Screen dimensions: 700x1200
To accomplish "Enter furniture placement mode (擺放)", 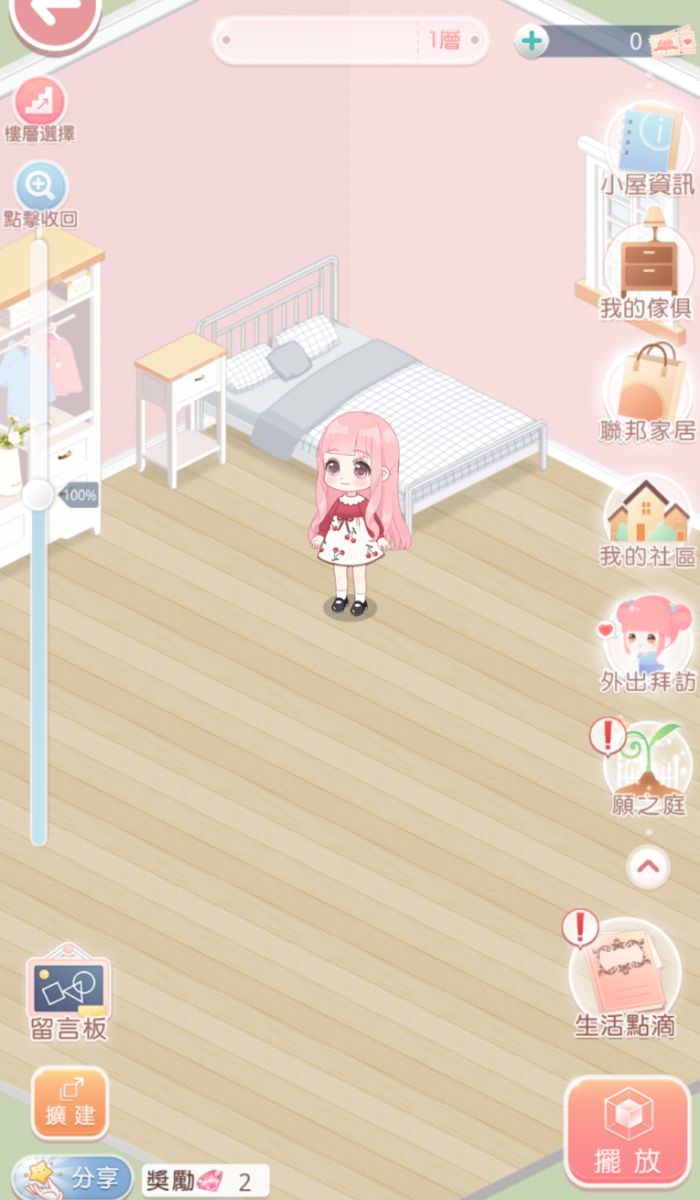I will tap(627, 1132).
